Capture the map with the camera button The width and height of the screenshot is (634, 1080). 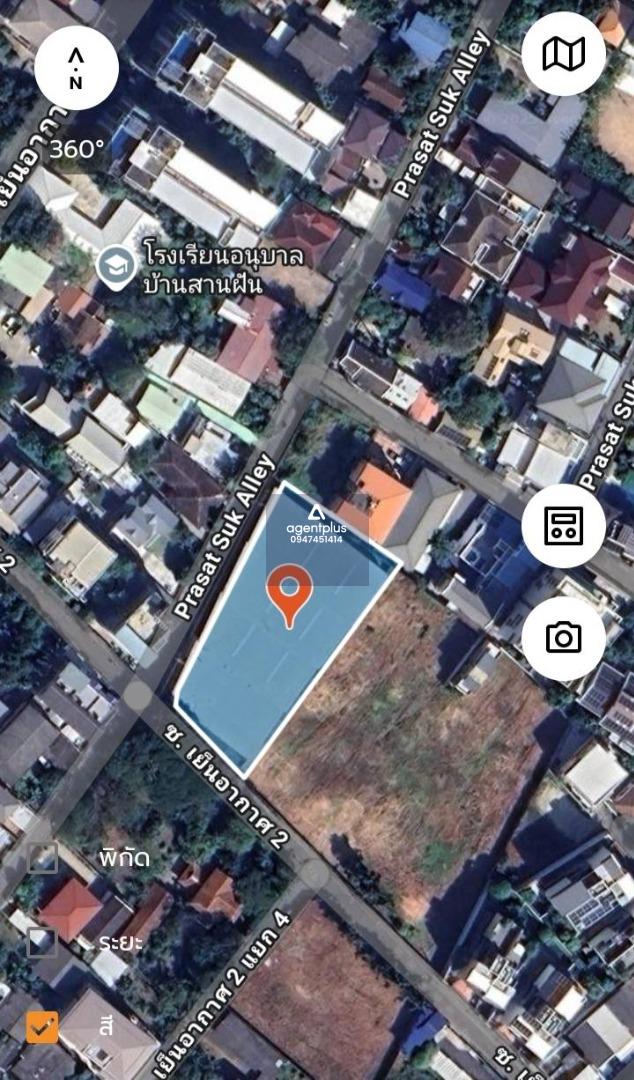[x=563, y=638]
